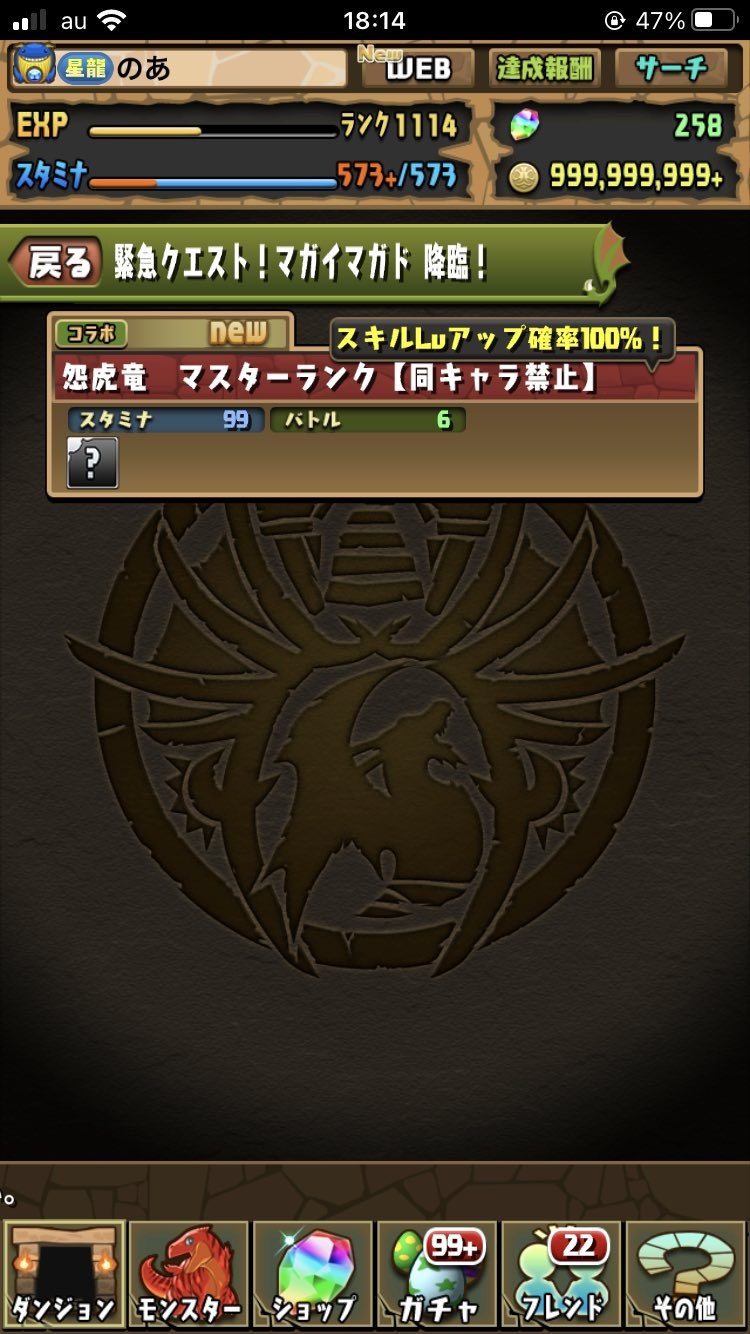This screenshot has height=1334, width=750.
Task: Switch to the ダンジョン tab
Action: point(64,1272)
